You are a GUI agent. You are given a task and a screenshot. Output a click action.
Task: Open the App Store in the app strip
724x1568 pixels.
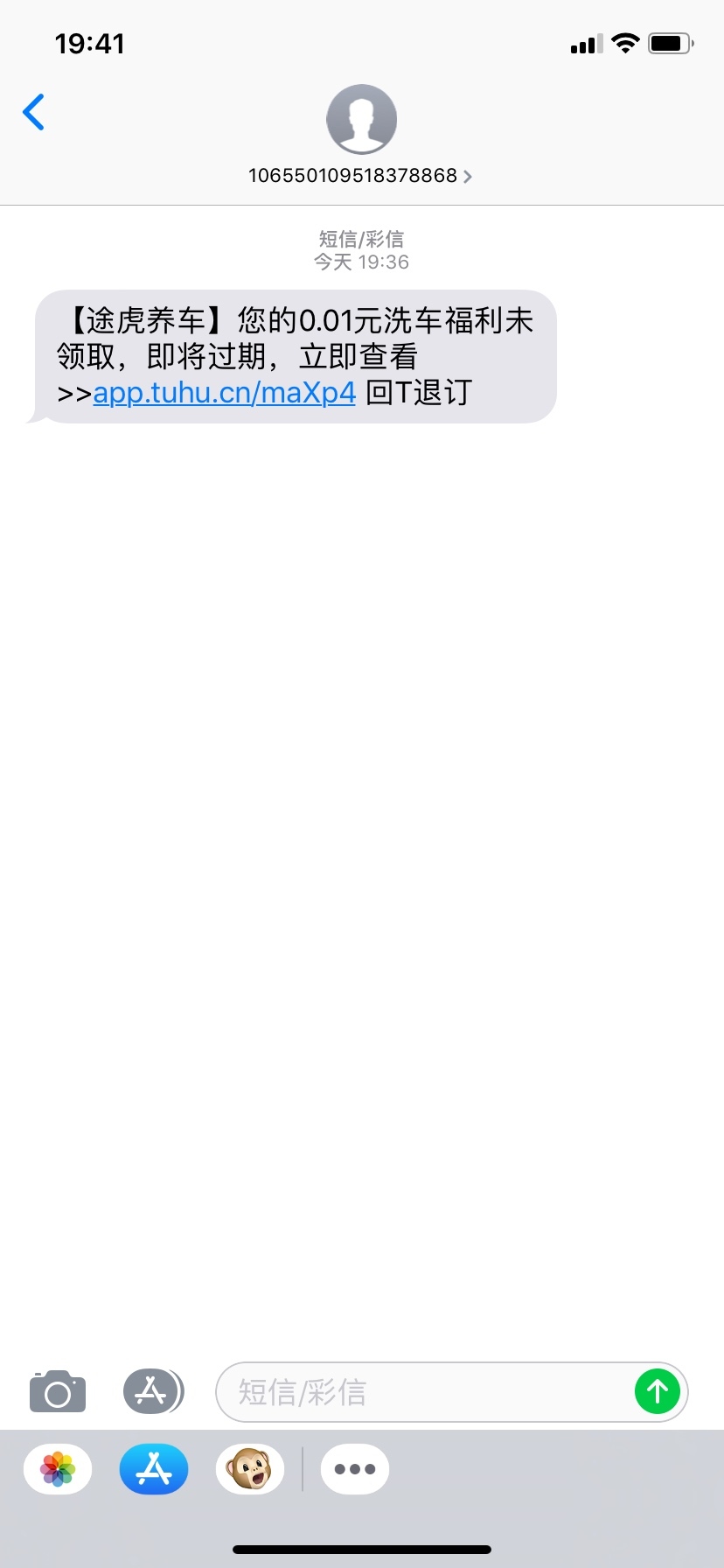coord(154,1469)
